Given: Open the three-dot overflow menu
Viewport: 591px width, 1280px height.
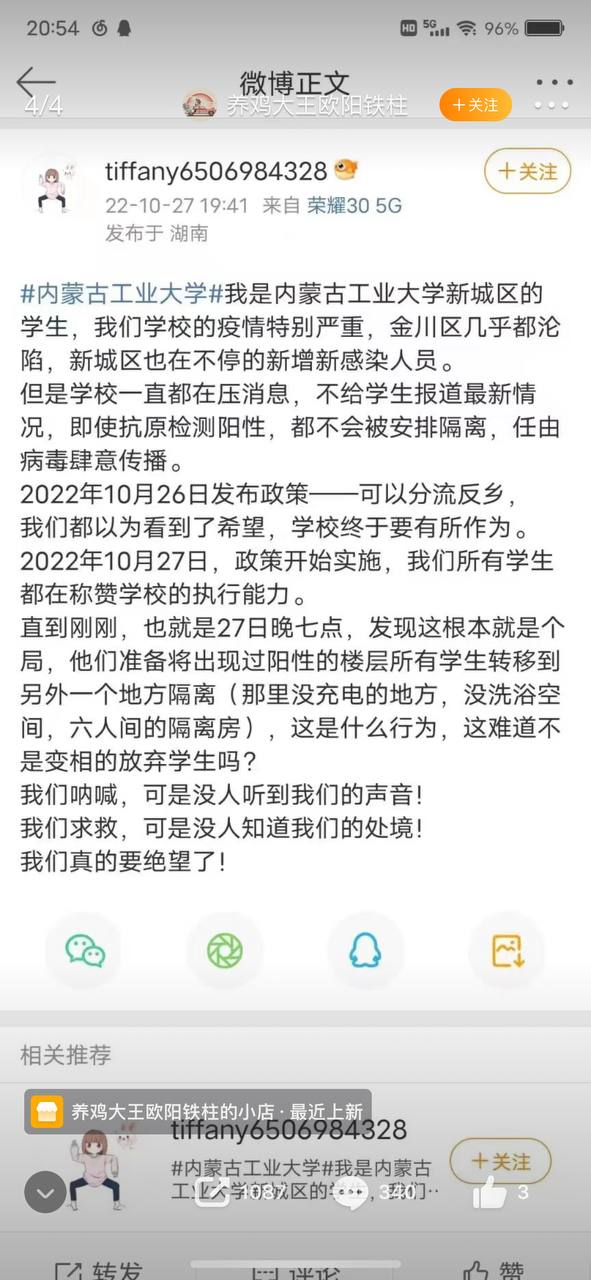Looking at the screenshot, I should (553, 83).
